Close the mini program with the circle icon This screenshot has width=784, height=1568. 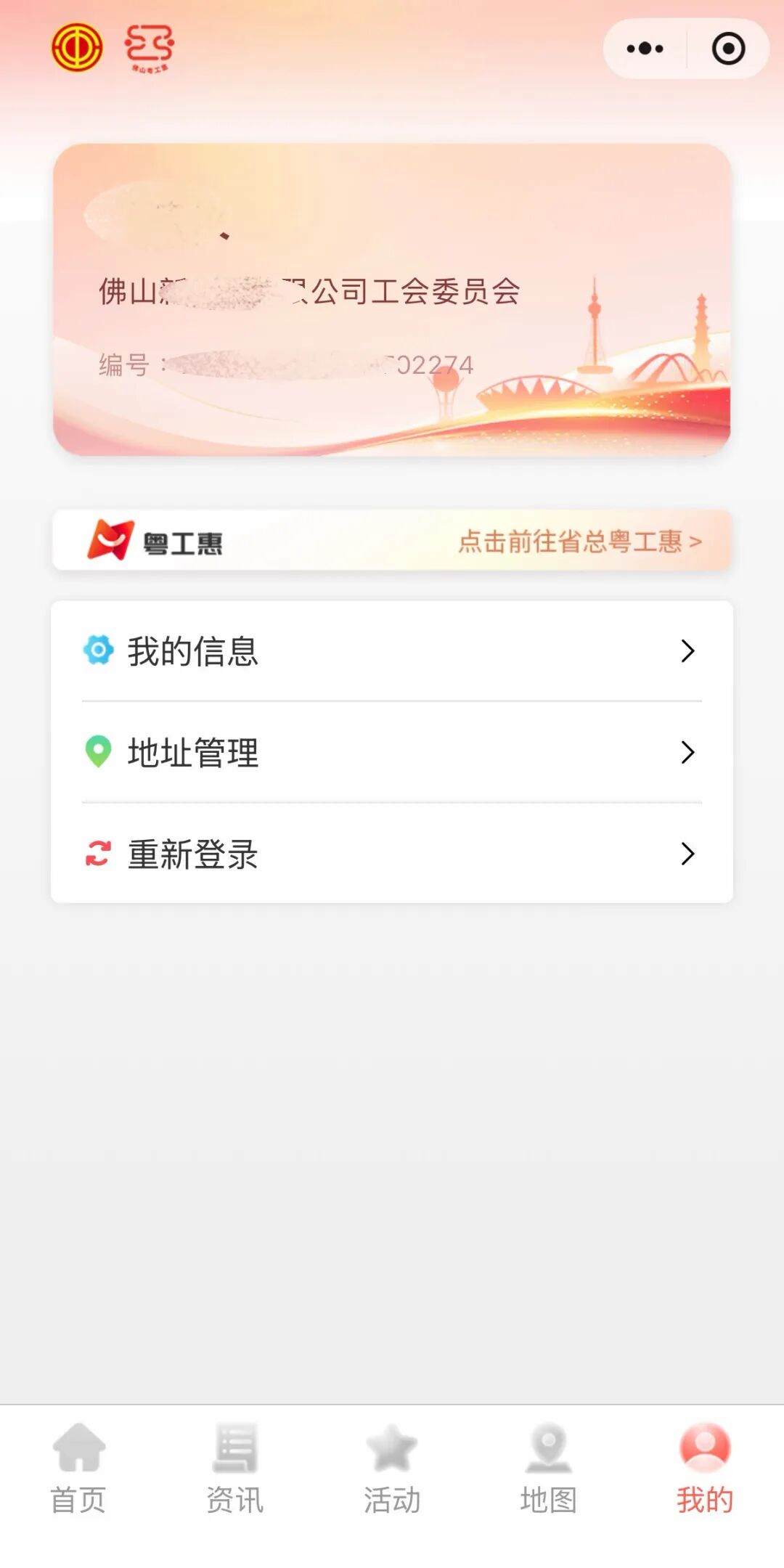pos(728,49)
